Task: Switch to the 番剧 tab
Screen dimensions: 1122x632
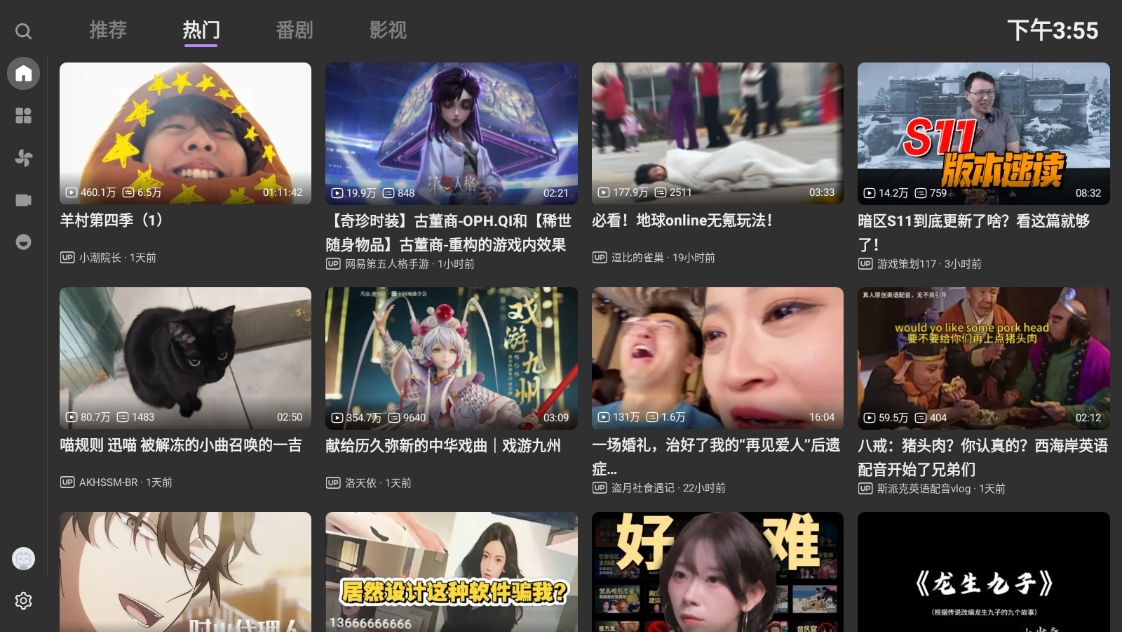Action: click(294, 30)
